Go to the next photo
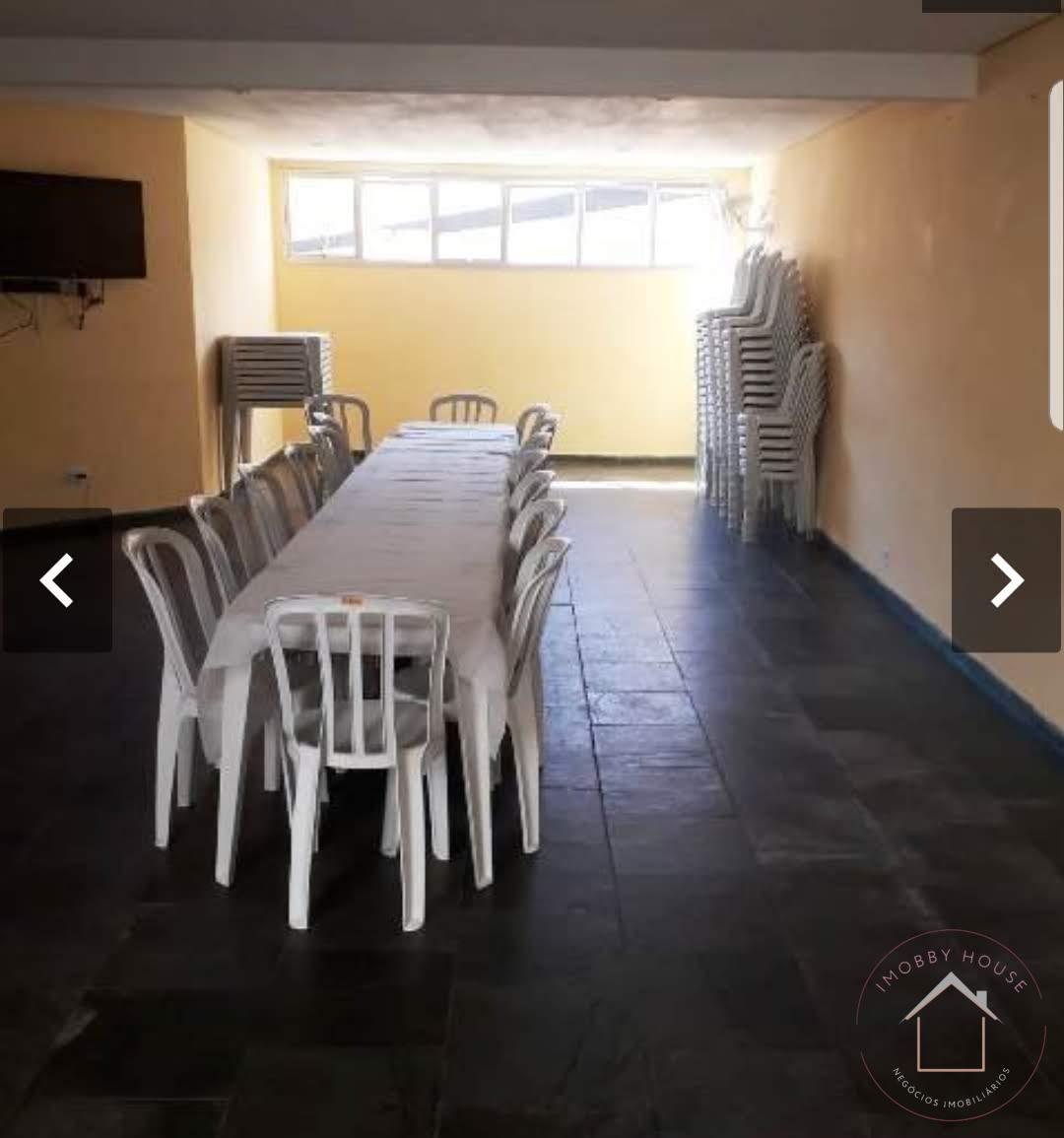The width and height of the screenshot is (1064, 1138). coord(1006,580)
